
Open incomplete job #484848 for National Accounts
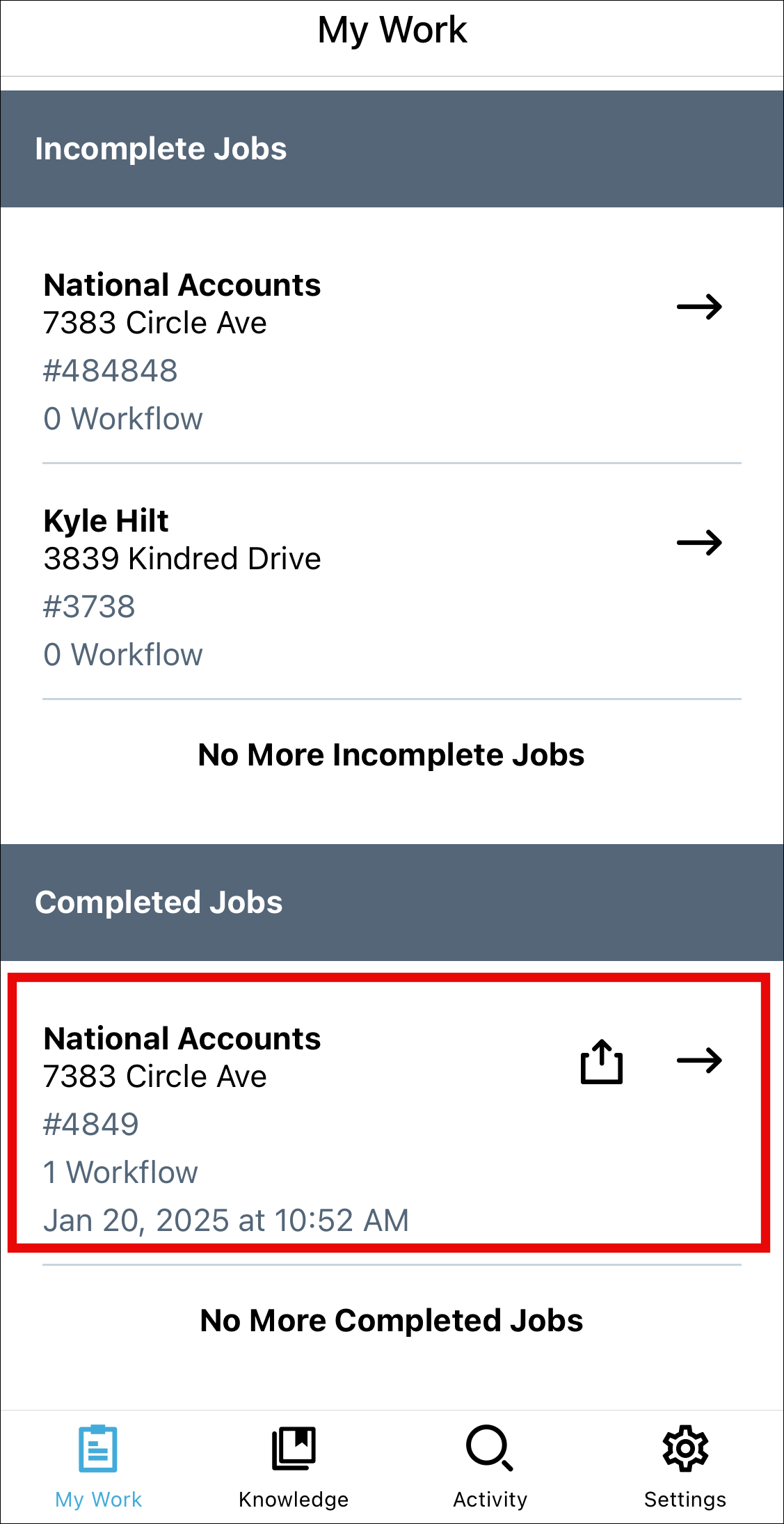(x=699, y=307)
